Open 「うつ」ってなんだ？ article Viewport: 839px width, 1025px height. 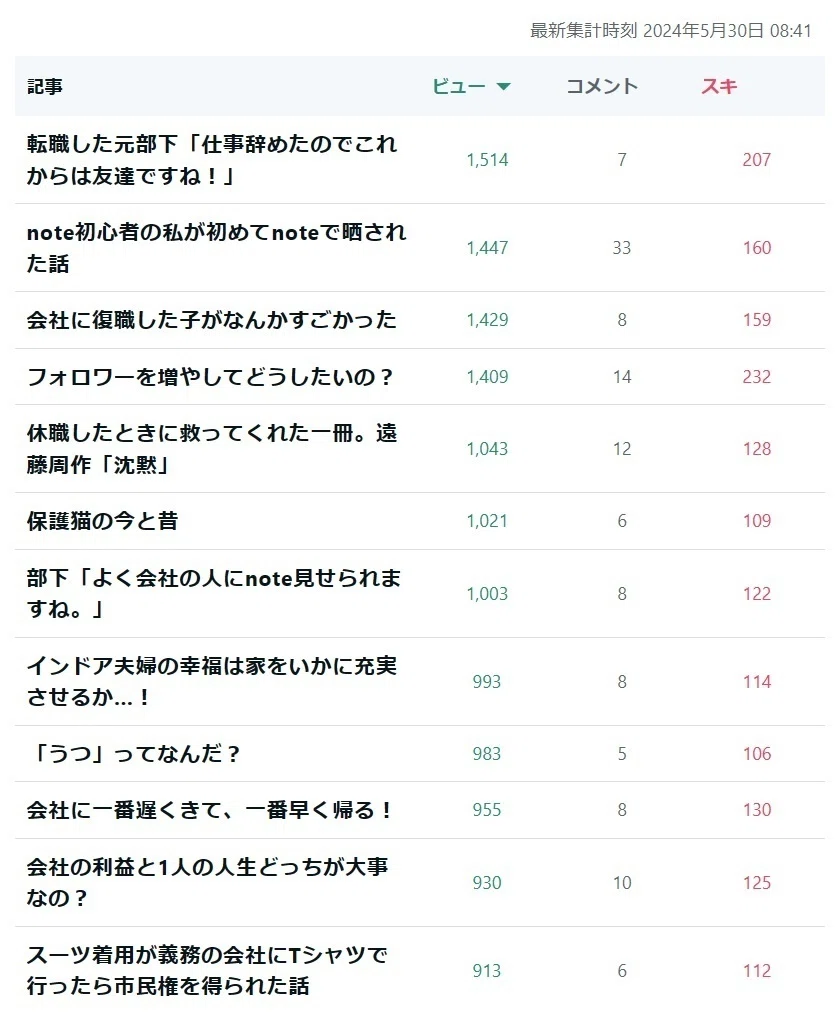[133, 754]
